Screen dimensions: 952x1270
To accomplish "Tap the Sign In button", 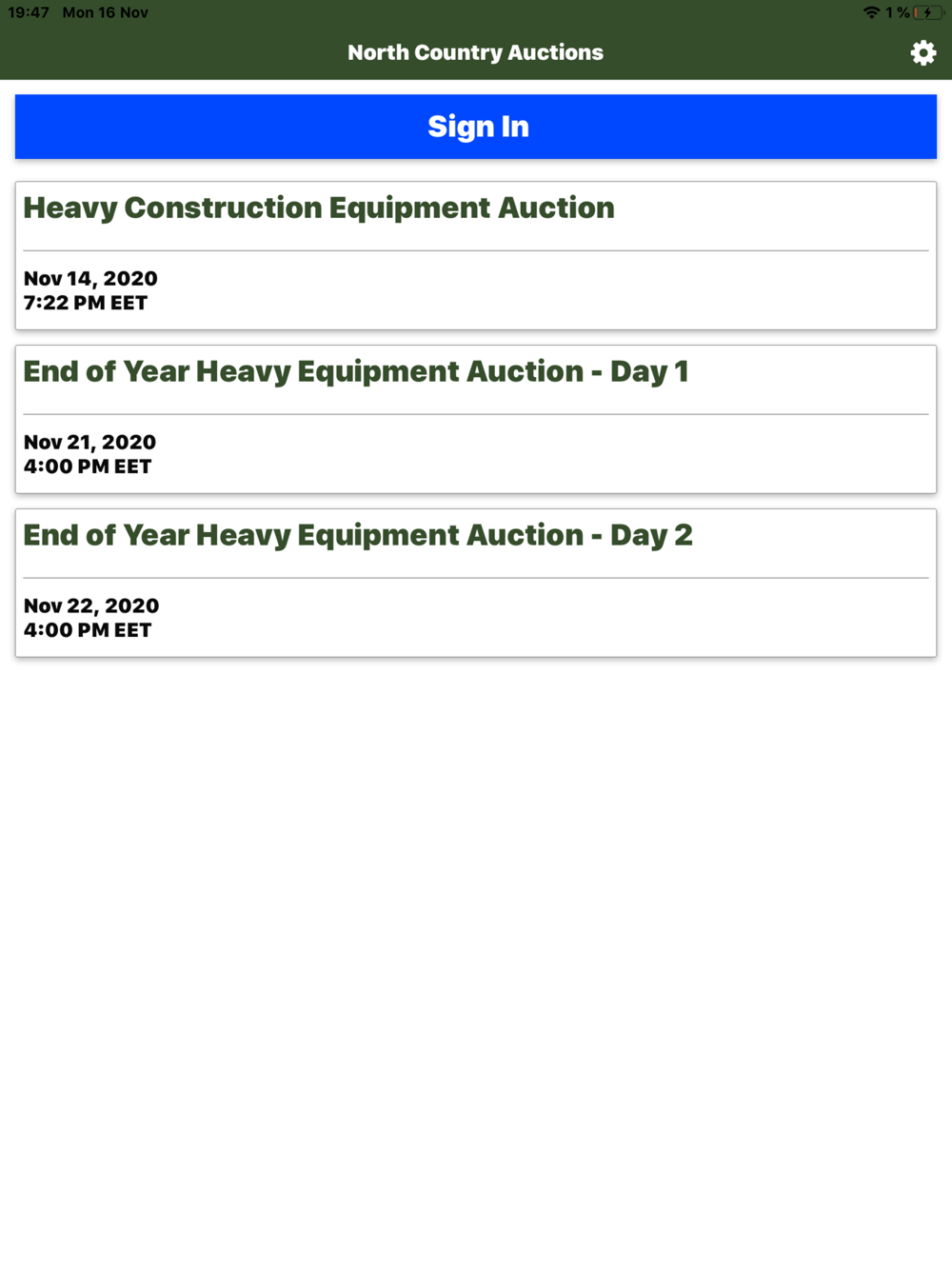I will [476, 127].
